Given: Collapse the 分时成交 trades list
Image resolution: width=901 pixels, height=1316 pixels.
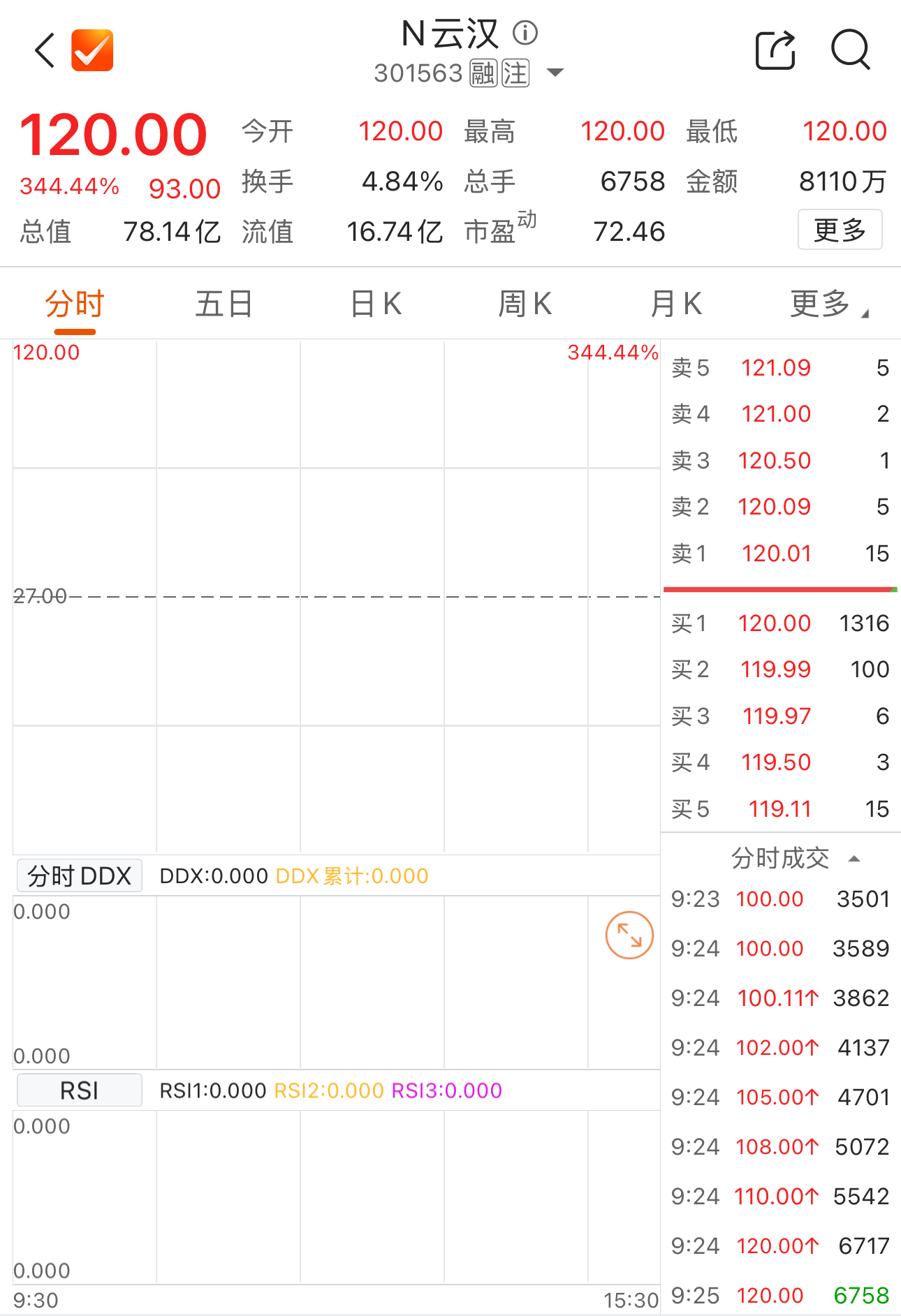Looking at the screenshot, I should pos(854,859).
